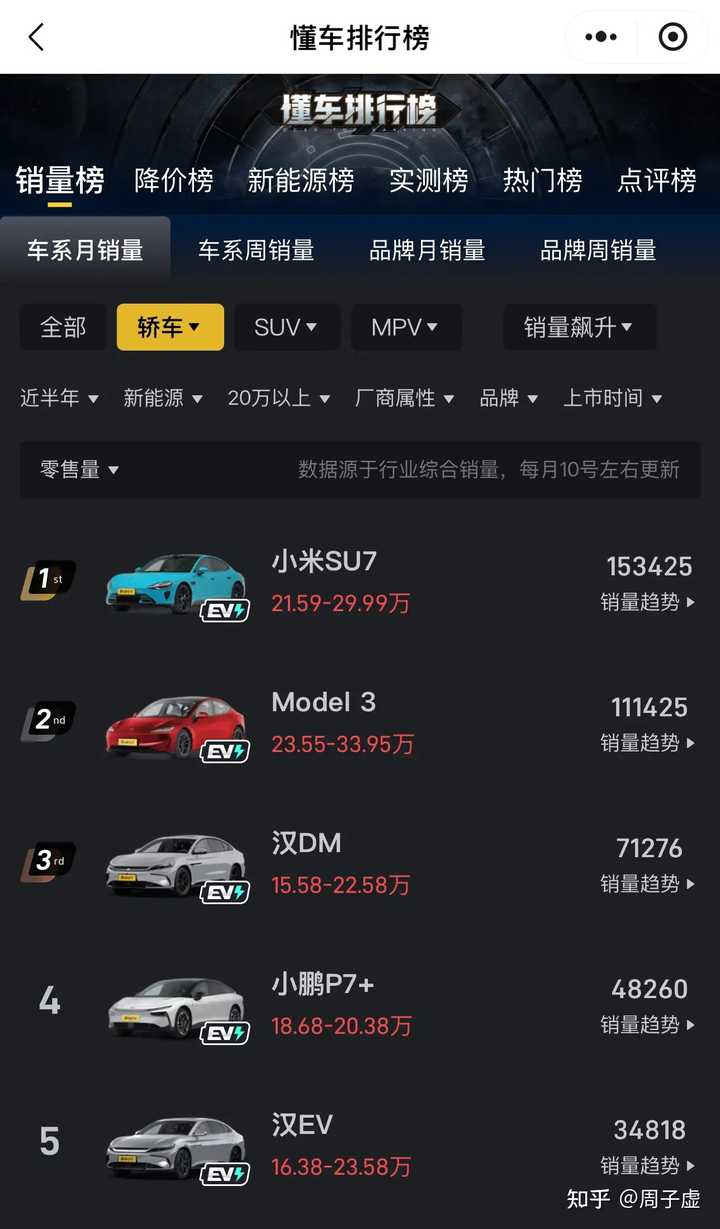Expand the 零售量 data type dropdown

tap(79, 469)
